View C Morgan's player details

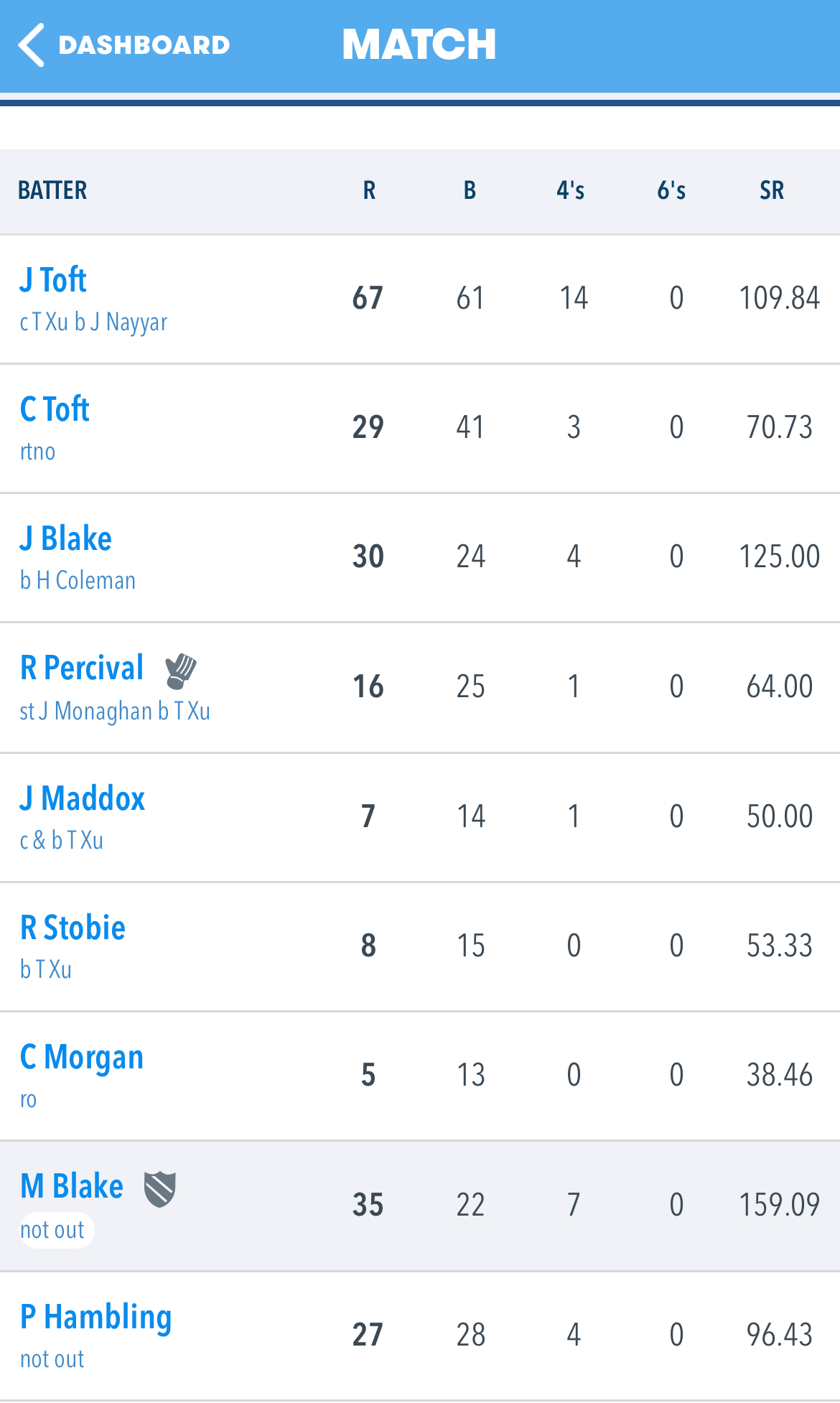pos(82,1057)
